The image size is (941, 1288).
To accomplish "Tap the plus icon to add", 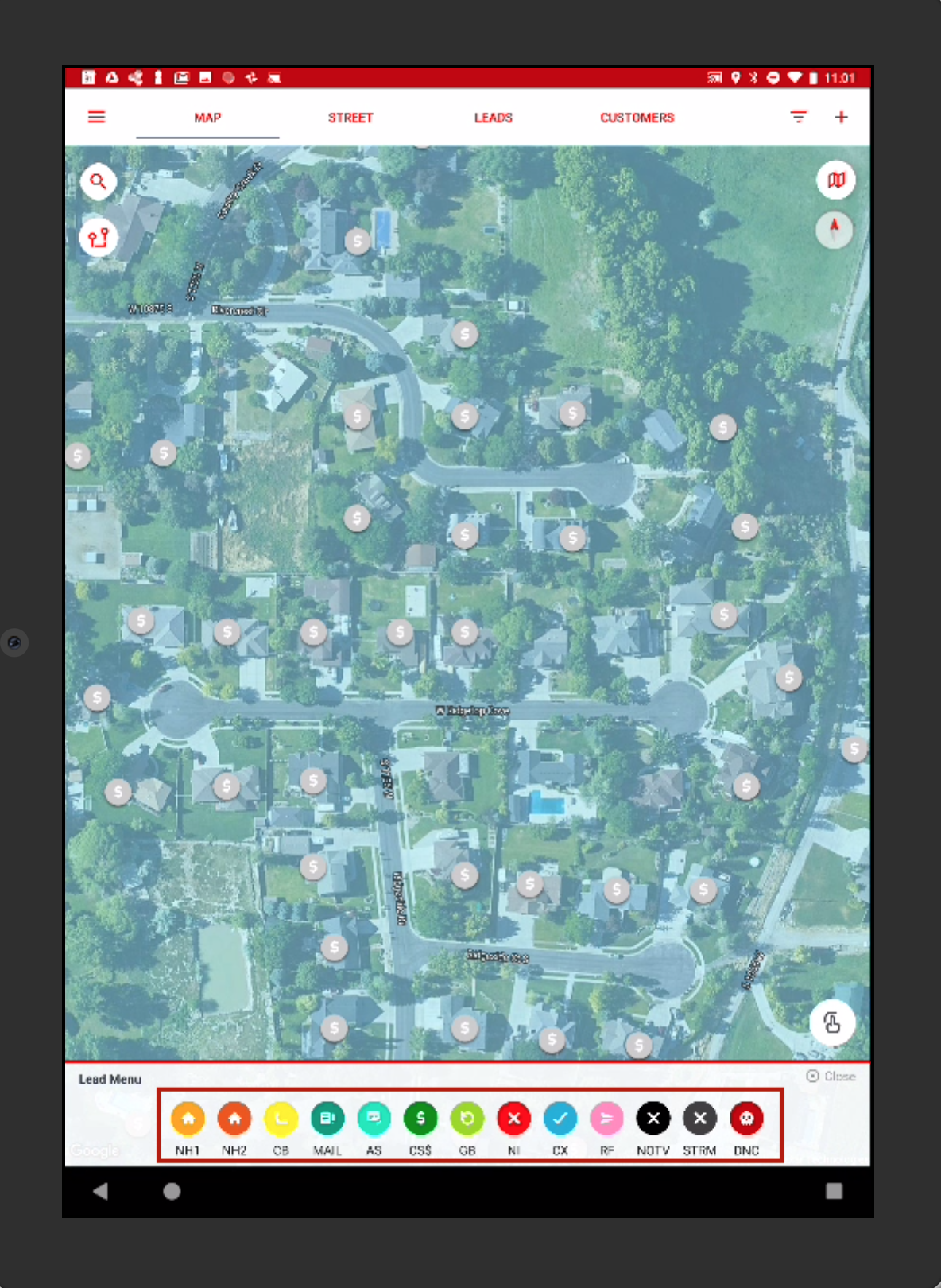I will click(x=841, y=117).
